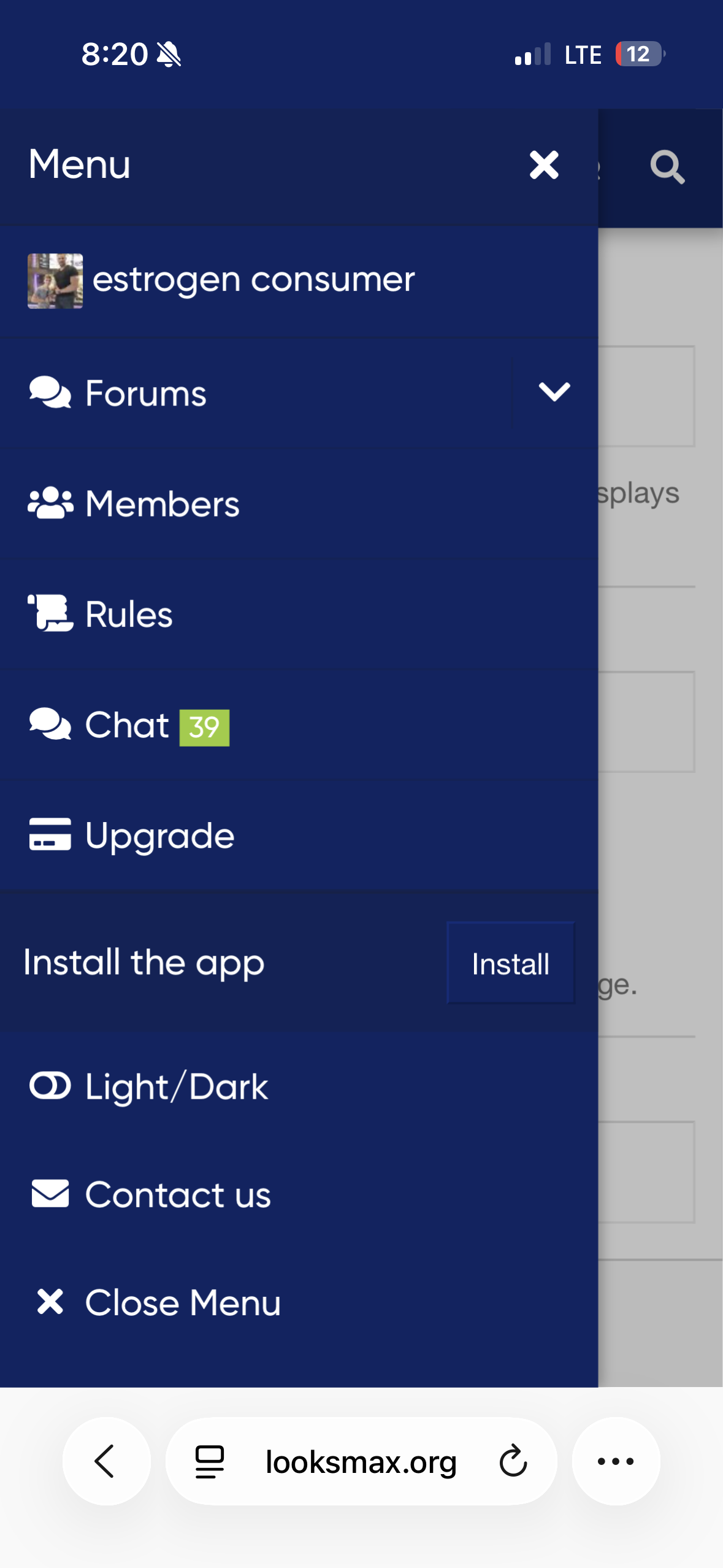Reload the looksmax.org page
Image resolution: width=723 pixels, height=1568 pixels.
(513, 1461)
